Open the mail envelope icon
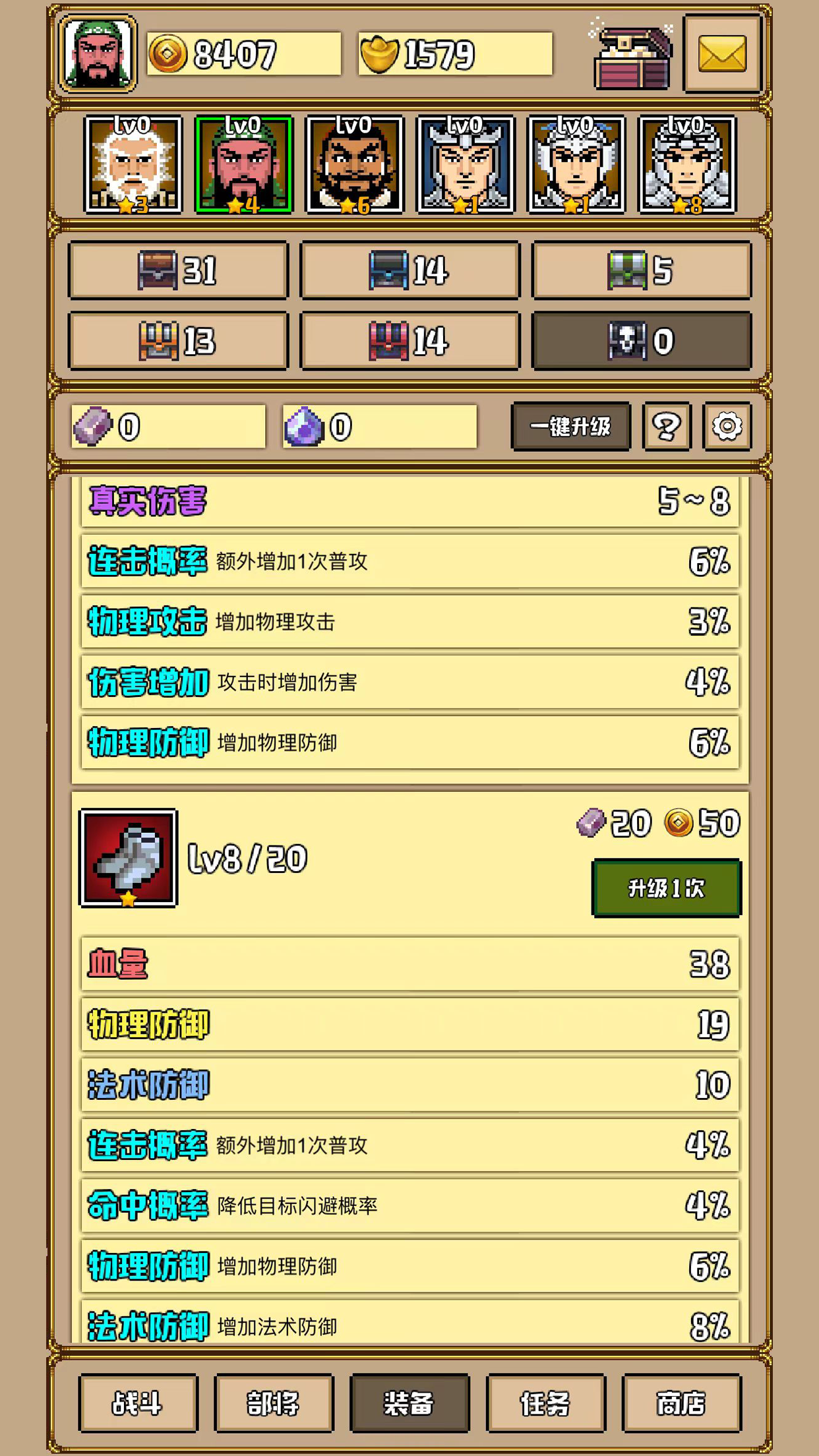The width and height of the screenshot is (819, 1456). click(x=722, y=53)
